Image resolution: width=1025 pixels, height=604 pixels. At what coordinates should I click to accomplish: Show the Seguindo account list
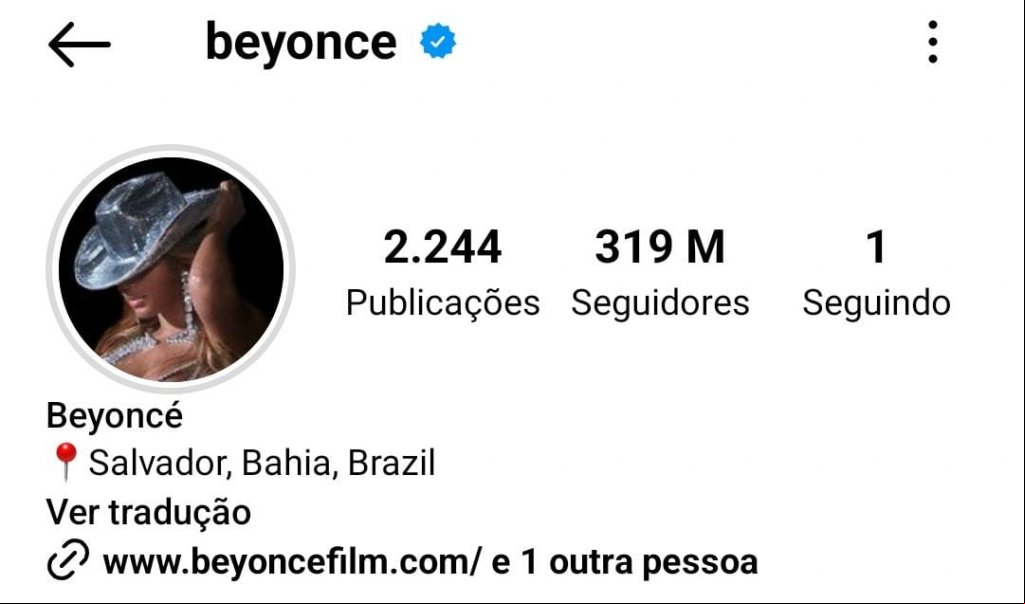pyautogui.click(x=876, y=273)
